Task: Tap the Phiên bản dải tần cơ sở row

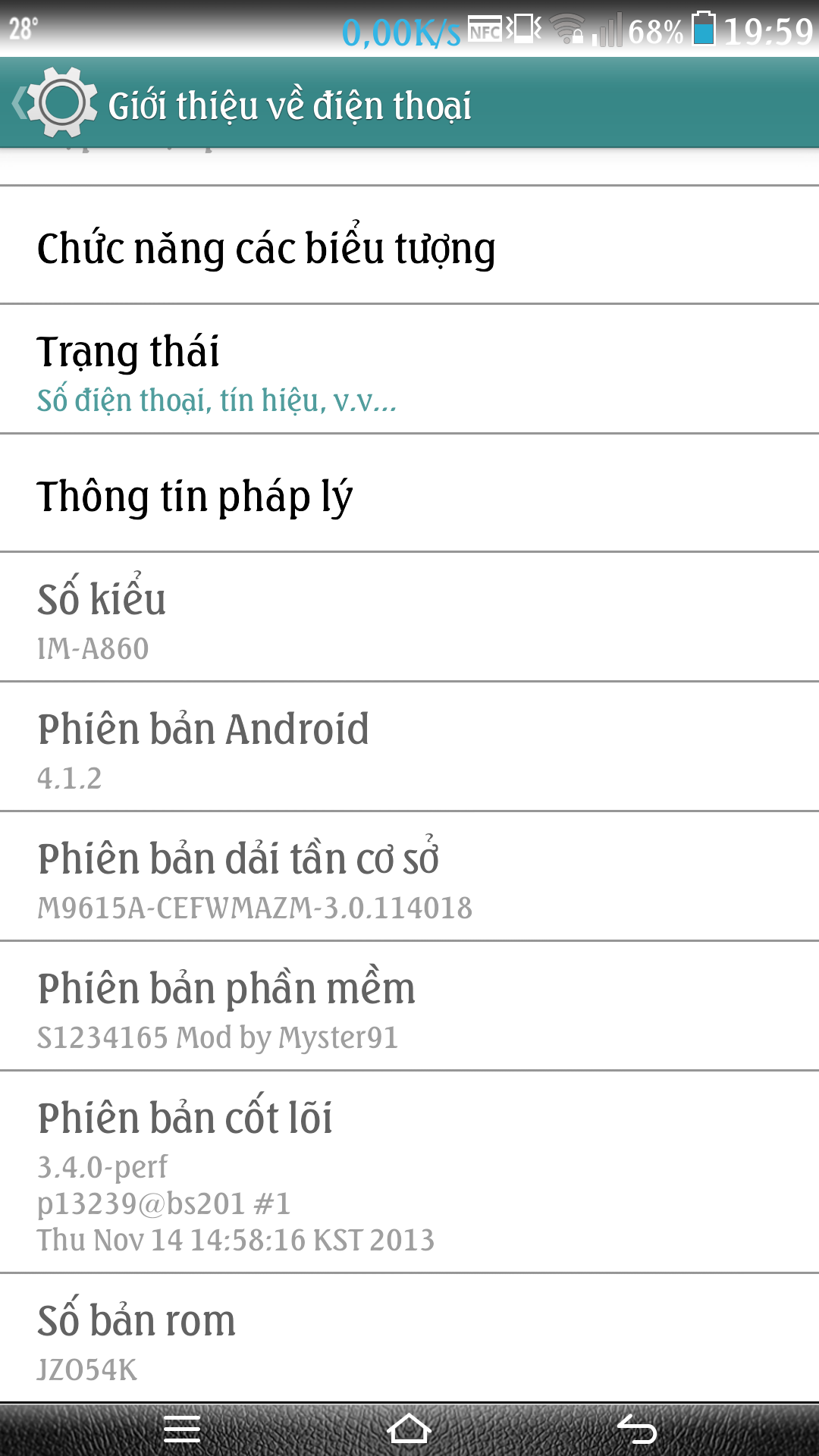Action: click(x=409, y=877)
